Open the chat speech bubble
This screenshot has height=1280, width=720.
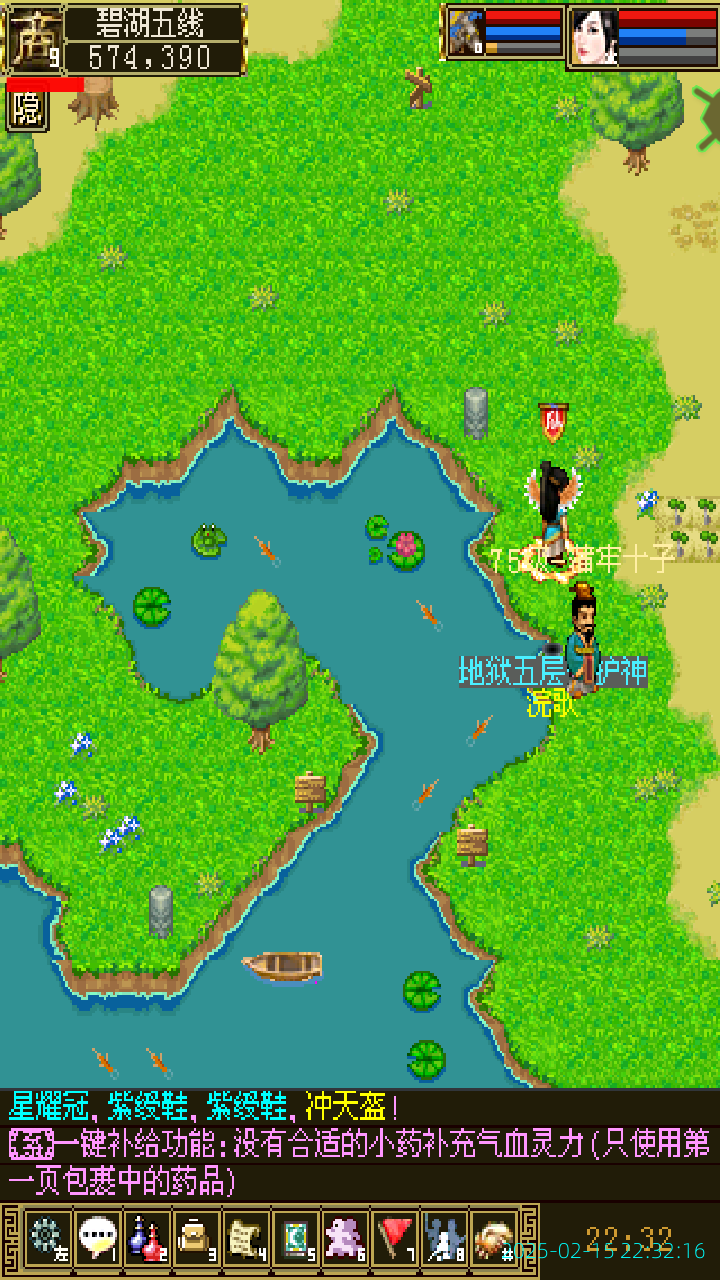point(97,1240)
